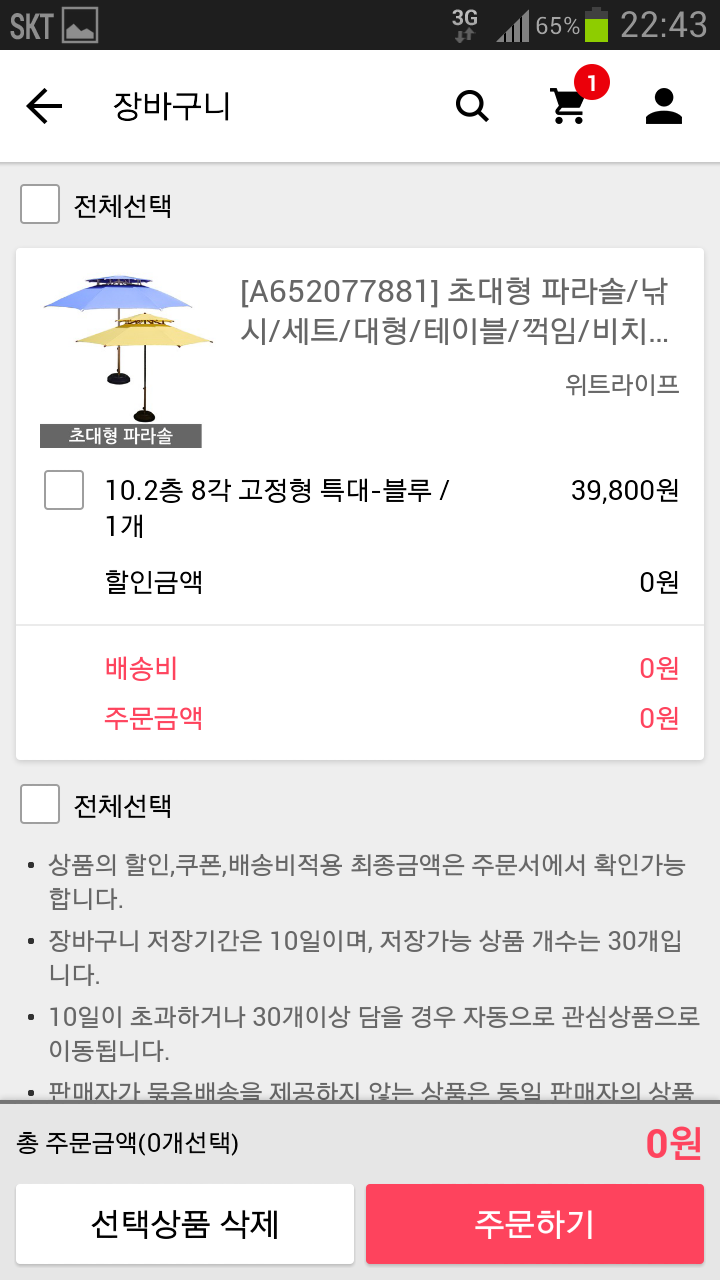
Task: Check the top 전체선택 checkbox
Action: click(41, 205)
